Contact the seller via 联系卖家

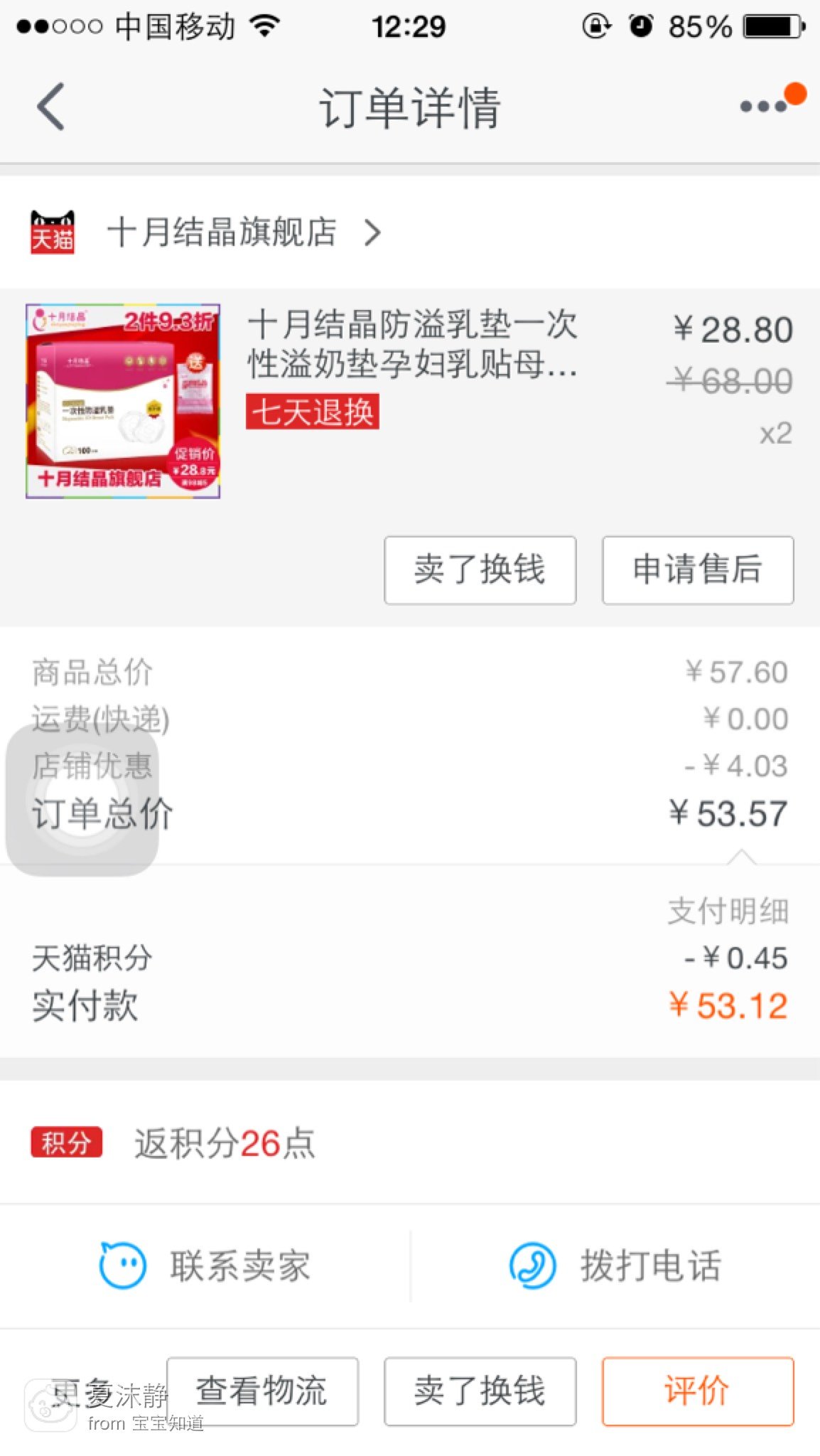click(x=205, y=1265)
